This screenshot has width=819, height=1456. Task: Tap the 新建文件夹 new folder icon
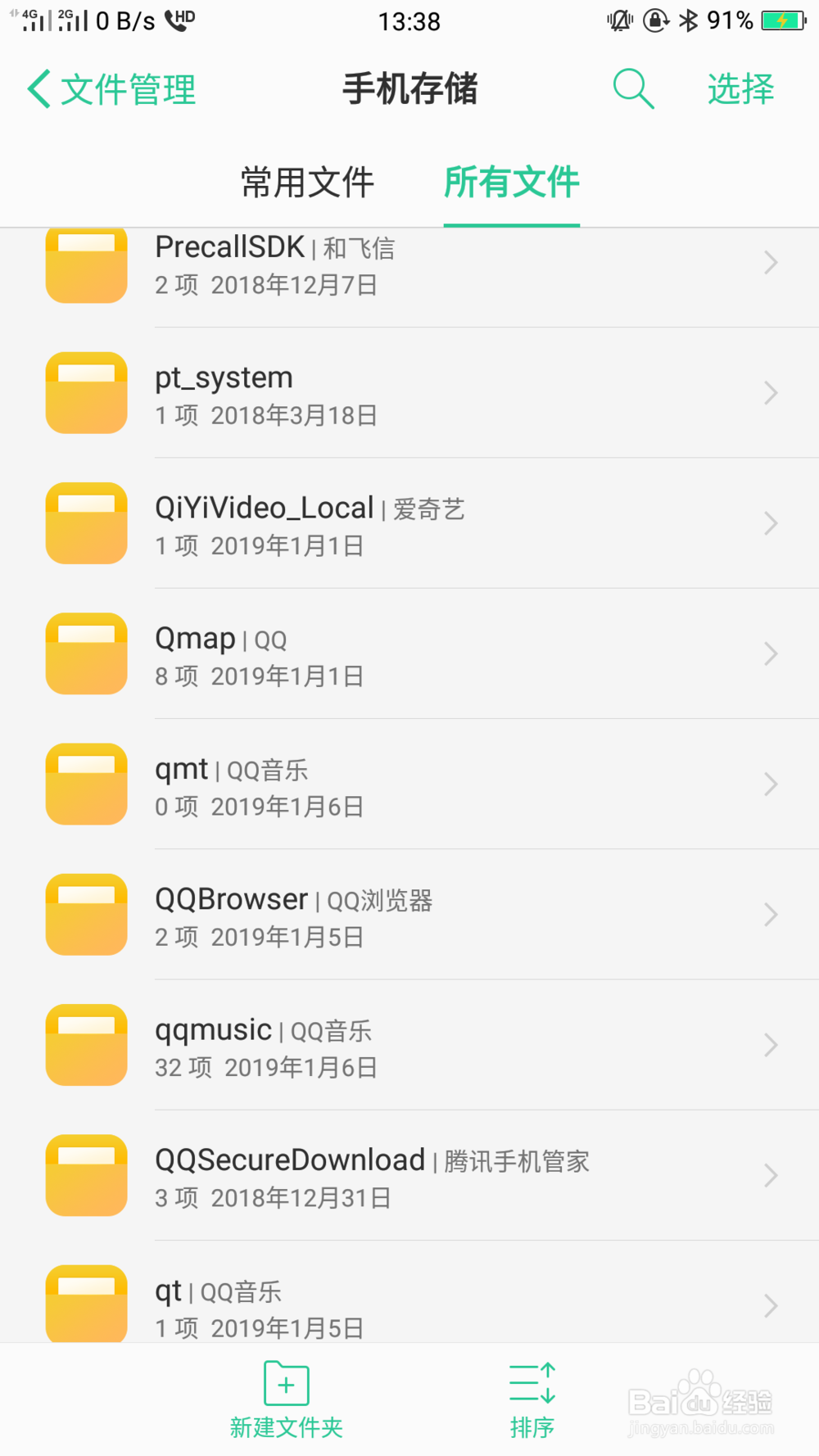point(285,1384)
